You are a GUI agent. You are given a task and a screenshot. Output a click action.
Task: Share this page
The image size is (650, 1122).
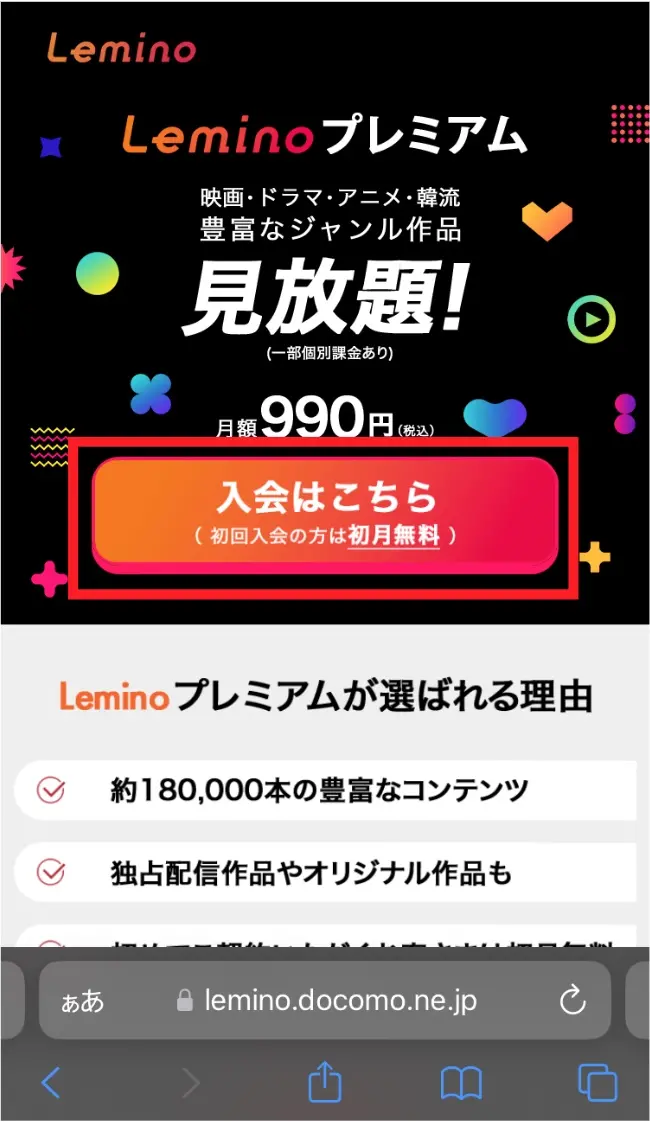click(325, 1081)
